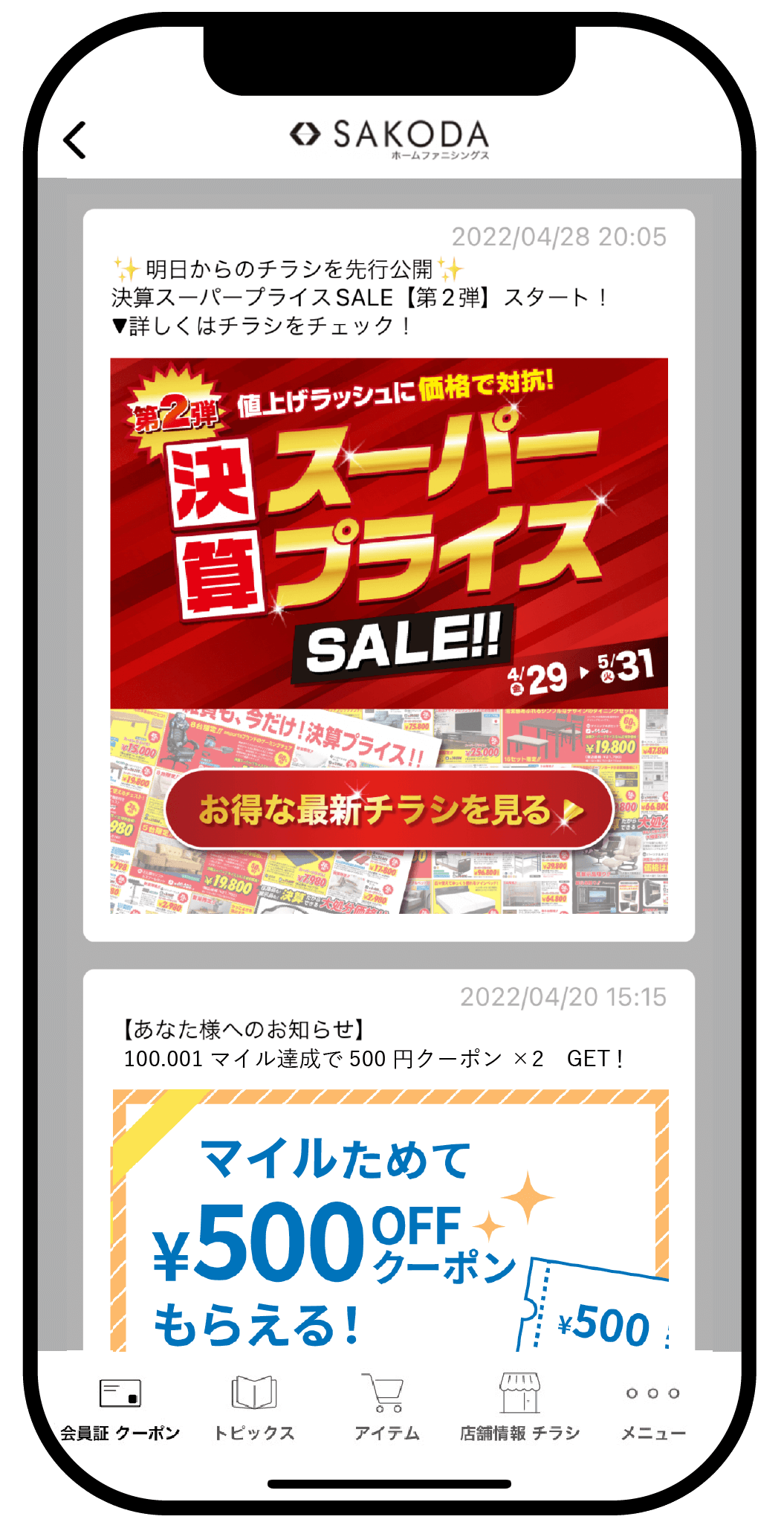Open the アイテム tab
Screen dimensions: 784x1528
386,1408
